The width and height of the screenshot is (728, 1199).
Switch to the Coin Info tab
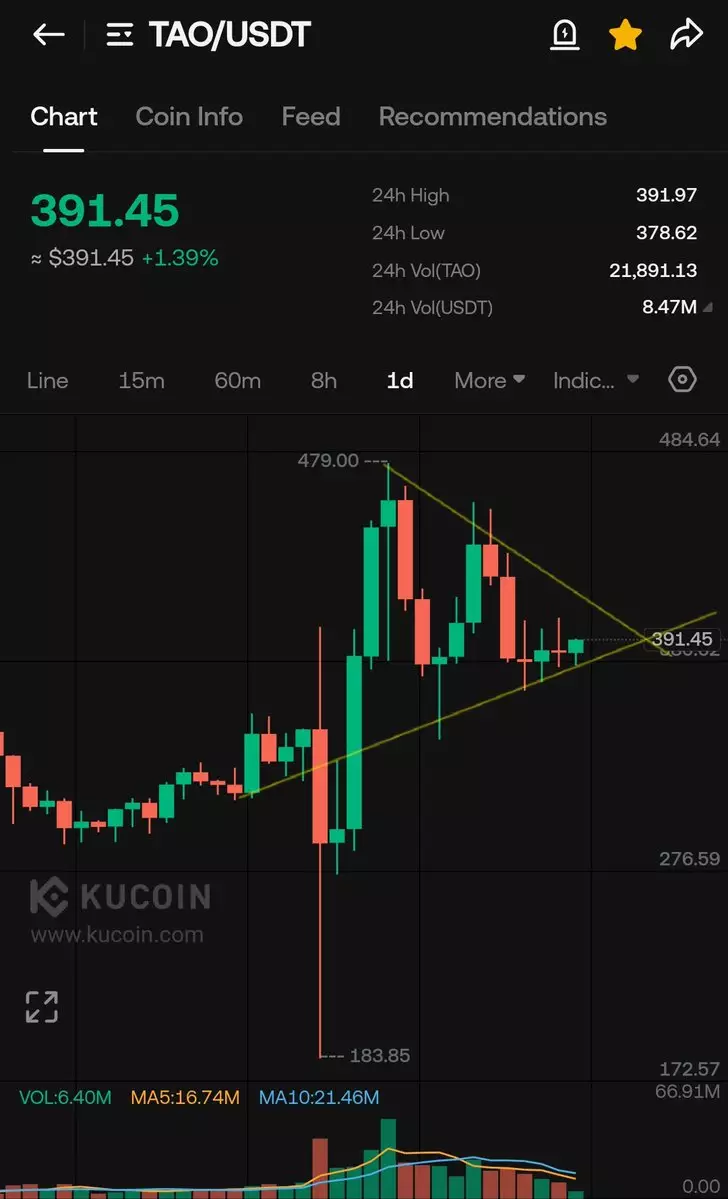(189, 117)
